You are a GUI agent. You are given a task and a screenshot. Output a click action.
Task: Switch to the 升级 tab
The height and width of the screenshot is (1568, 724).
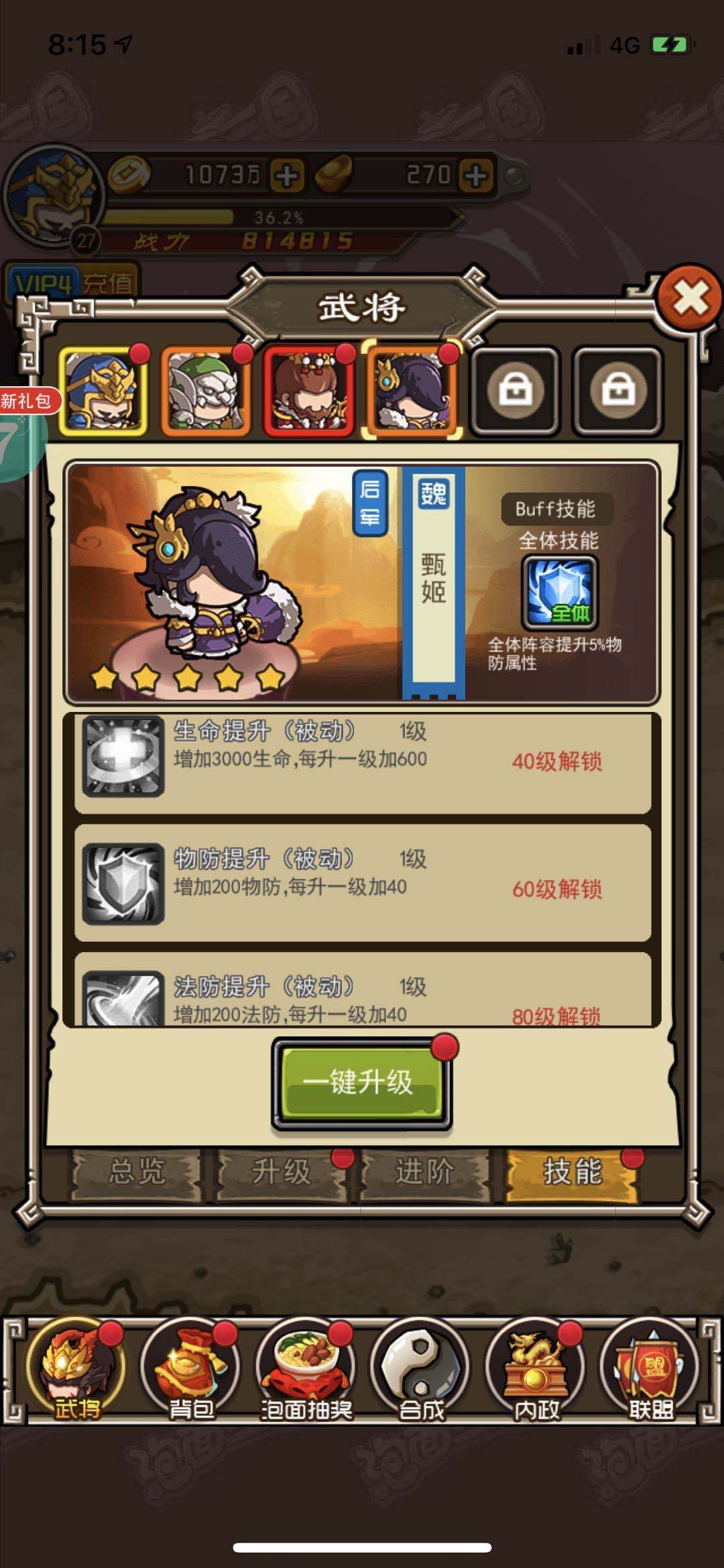point(281,1172)
